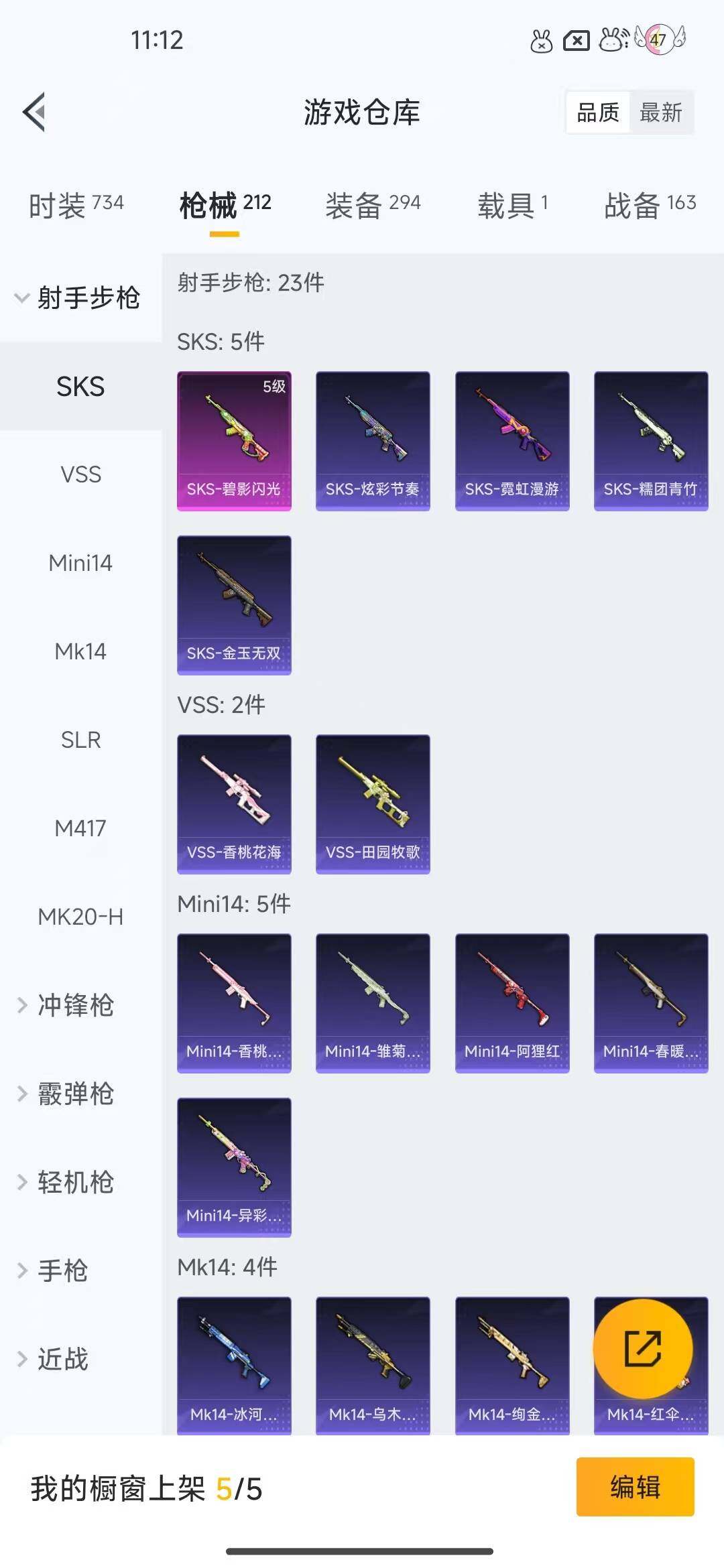
Task: Select VSS in the sidebar
Action: (80, 474)
